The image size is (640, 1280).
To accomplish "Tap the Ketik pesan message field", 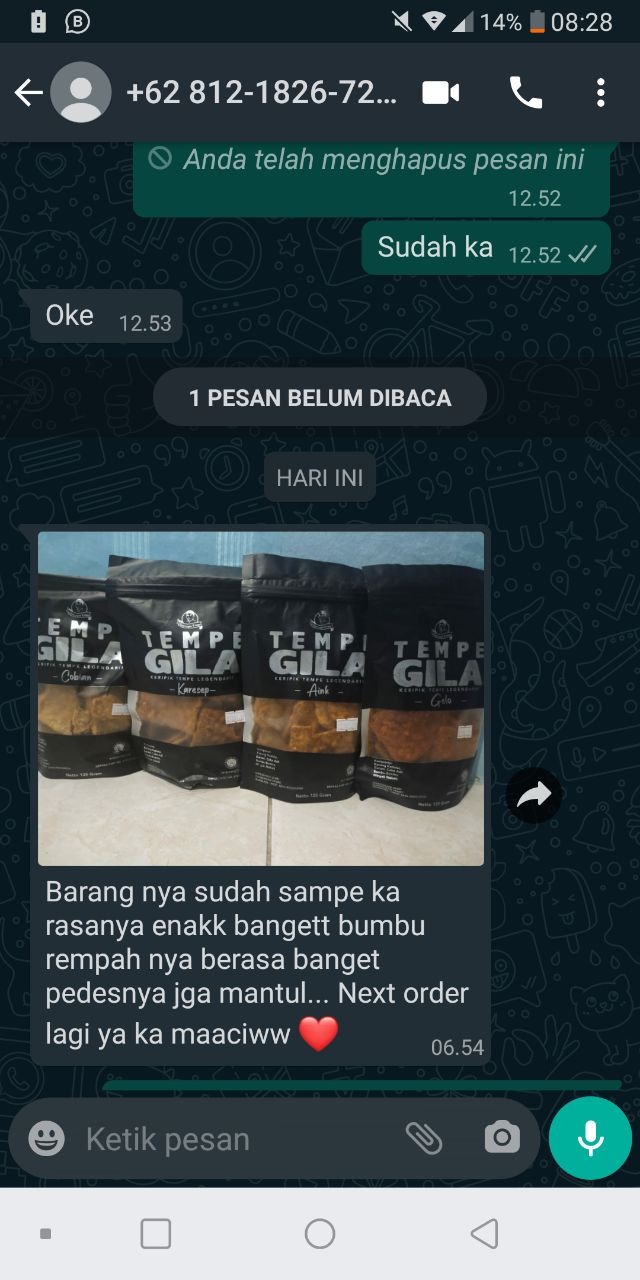I will point(230,1138).
